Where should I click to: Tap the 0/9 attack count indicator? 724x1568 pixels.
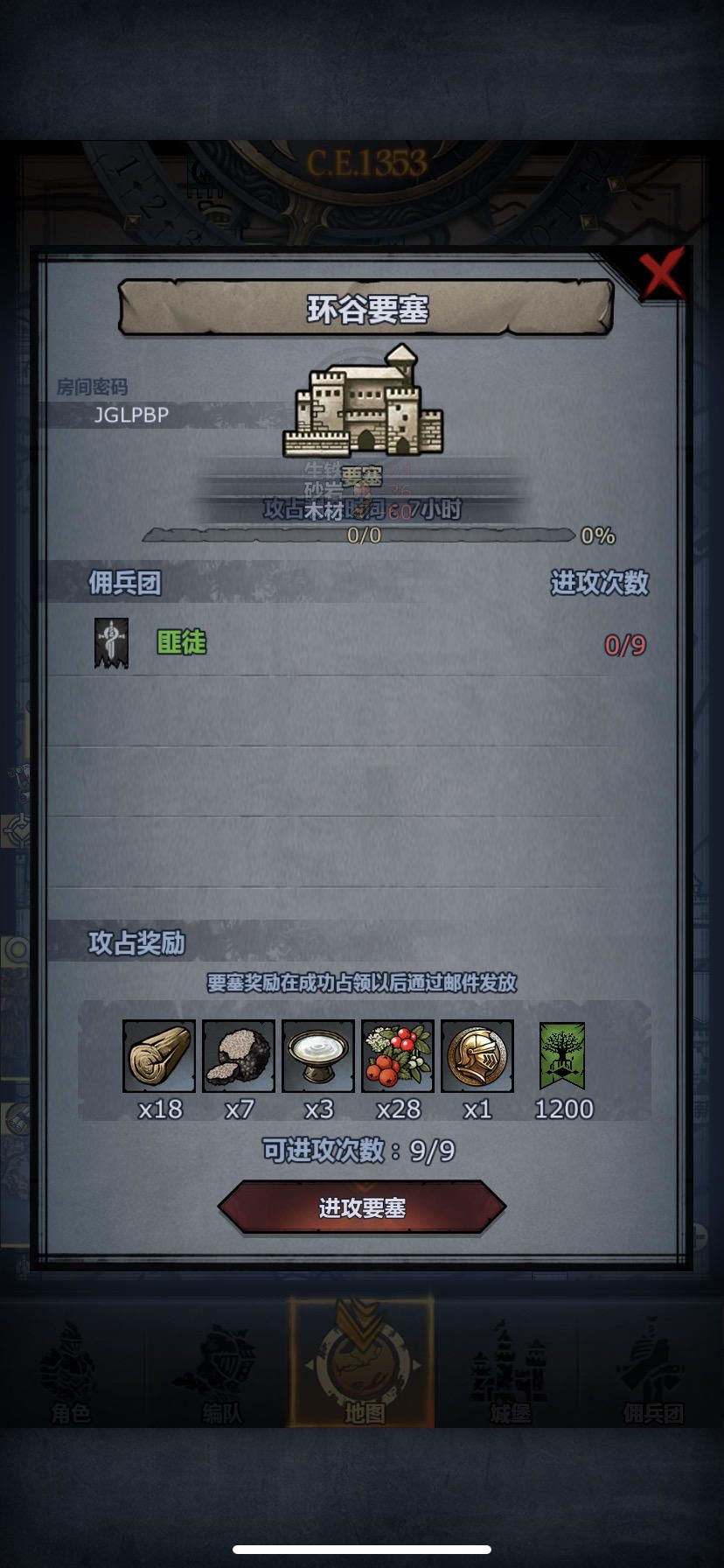(622, 645)
